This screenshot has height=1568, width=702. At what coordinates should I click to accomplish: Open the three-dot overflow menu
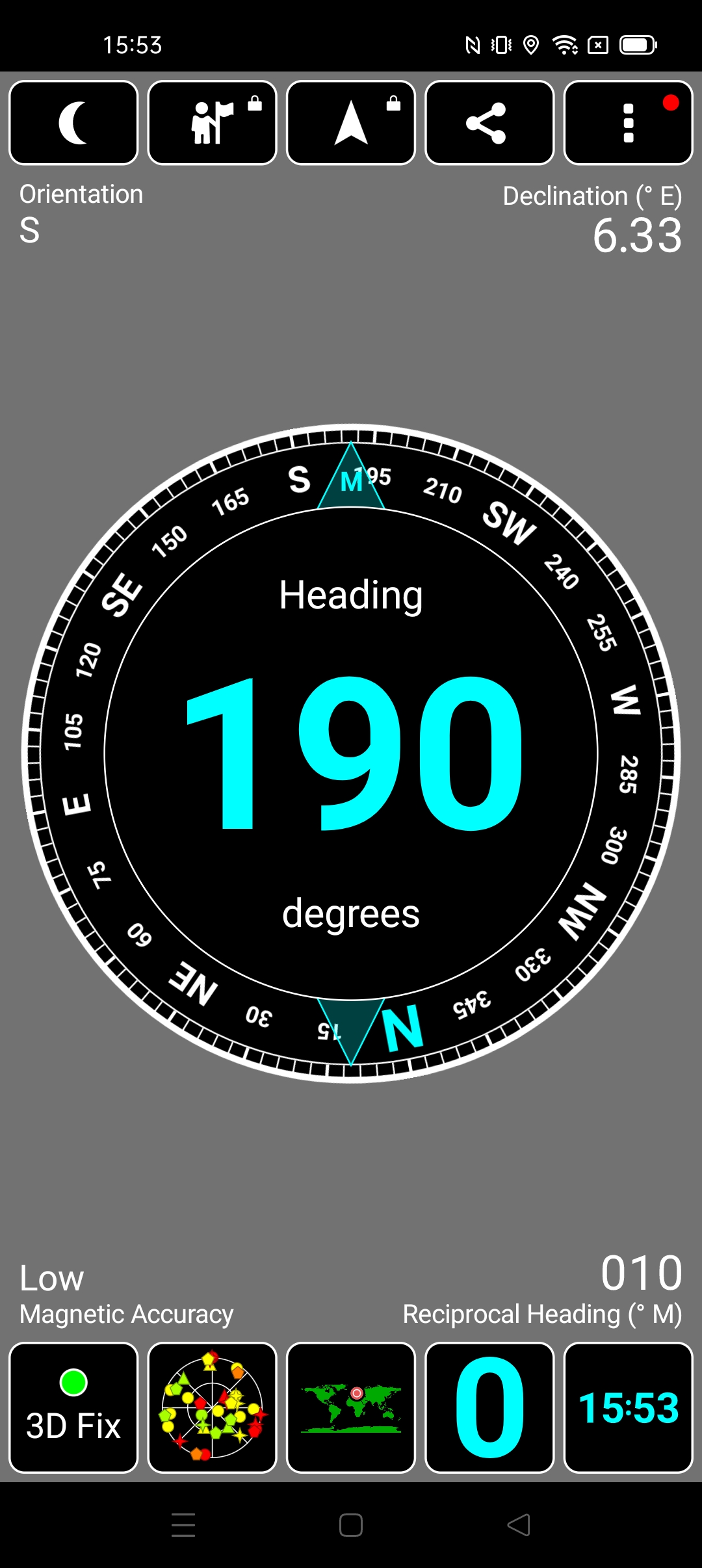[x=628, y=122]
